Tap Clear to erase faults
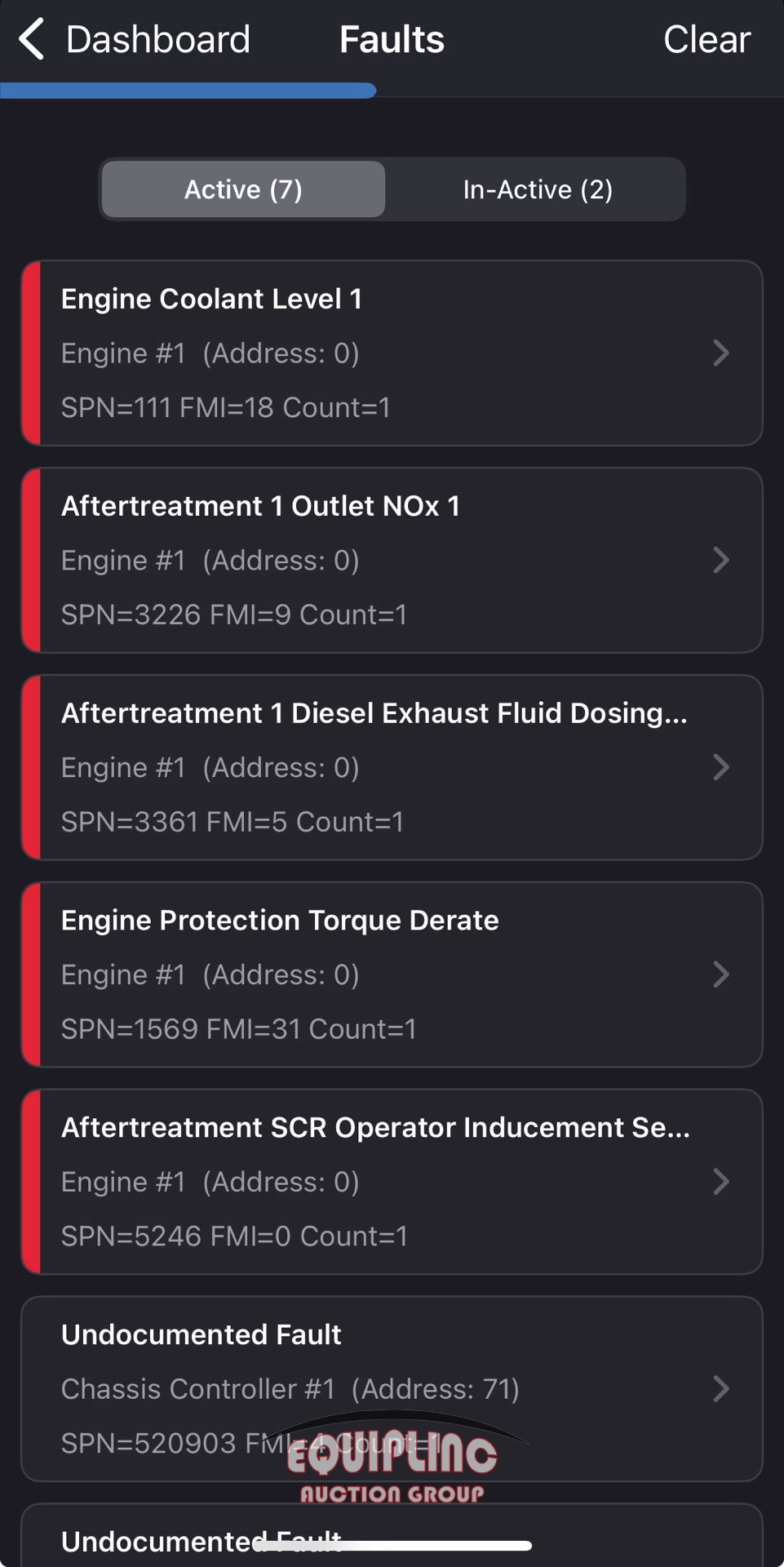 [706, 39]
